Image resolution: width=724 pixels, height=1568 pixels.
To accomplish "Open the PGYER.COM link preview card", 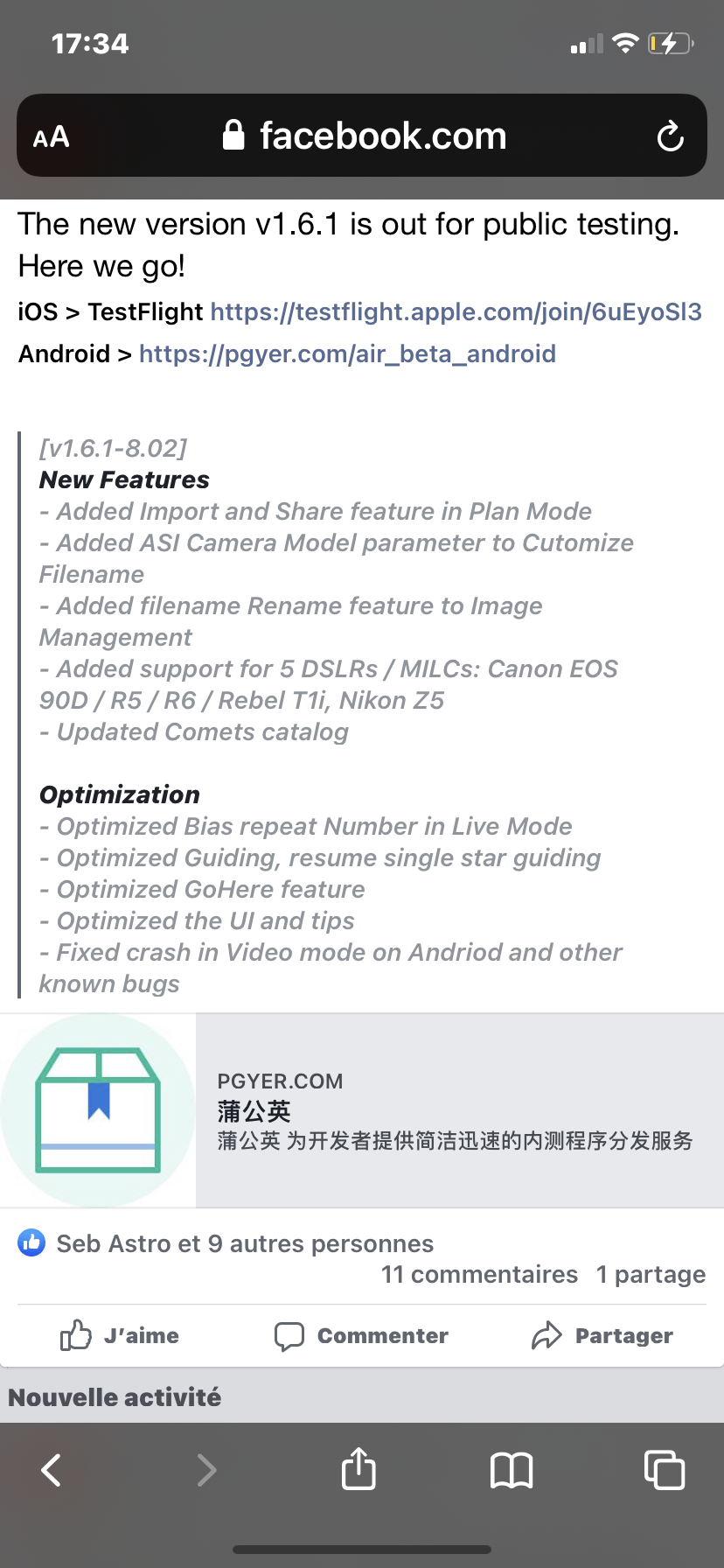I will point(362,1111).
